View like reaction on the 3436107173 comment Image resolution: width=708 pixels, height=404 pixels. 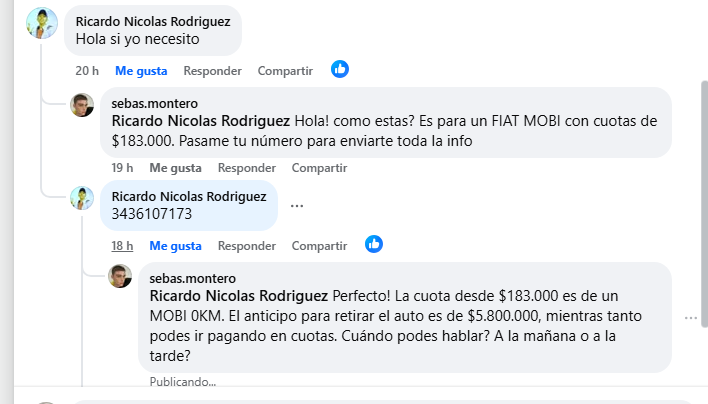pos(374,244)
